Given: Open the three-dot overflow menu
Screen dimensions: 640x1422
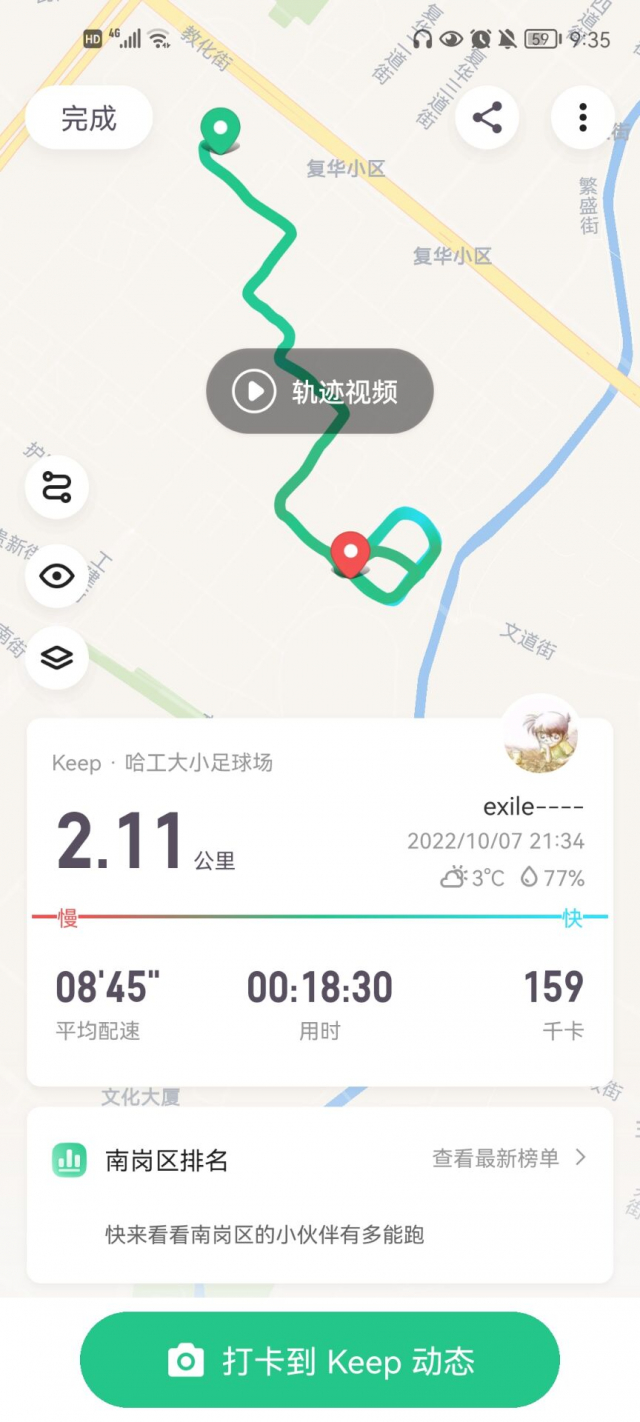Looking at the screenshot, I should (582, 118).
